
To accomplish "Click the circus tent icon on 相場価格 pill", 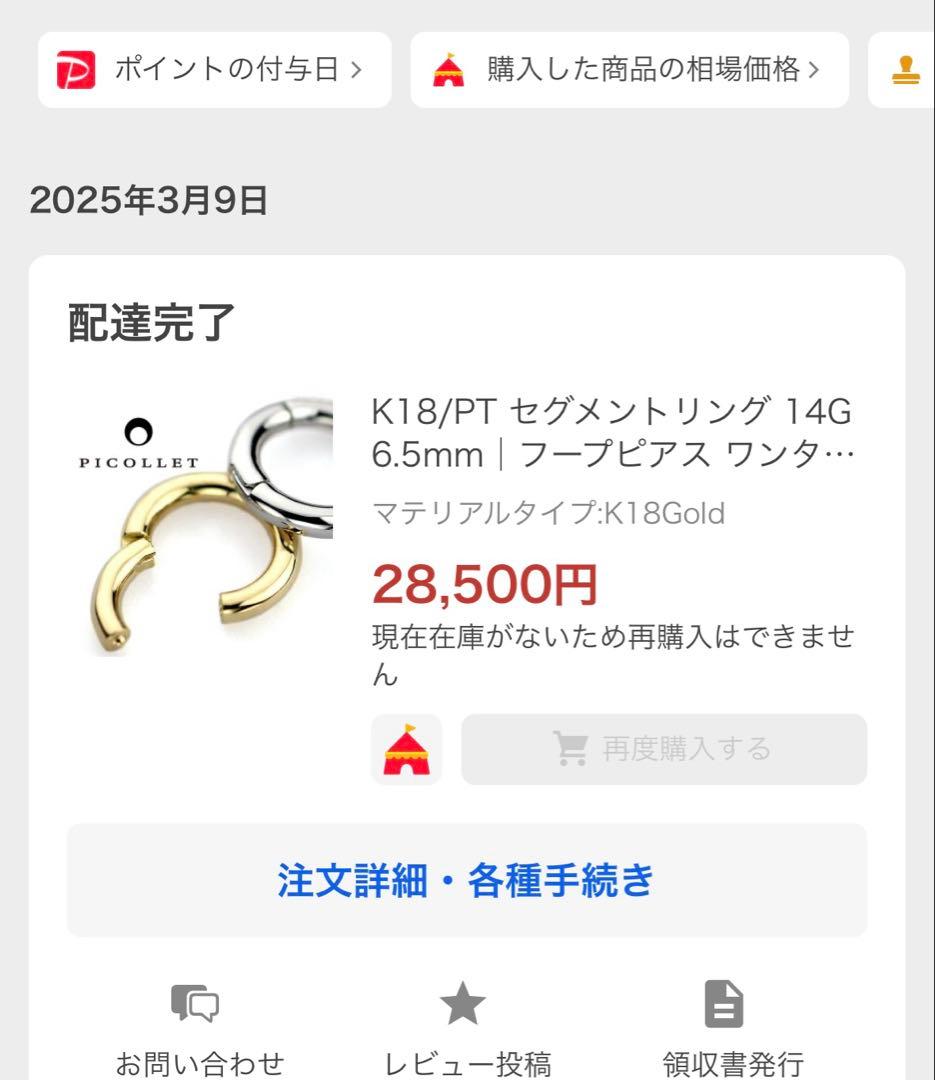I will (450, 69).
